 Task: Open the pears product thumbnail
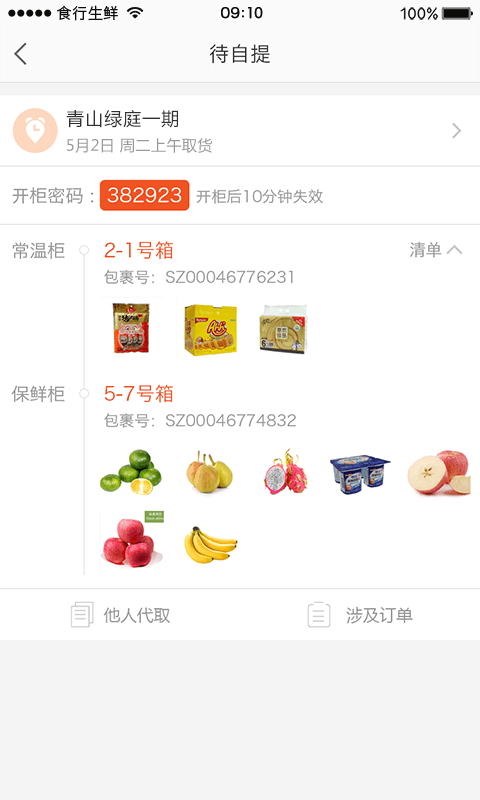click(209, 472)
